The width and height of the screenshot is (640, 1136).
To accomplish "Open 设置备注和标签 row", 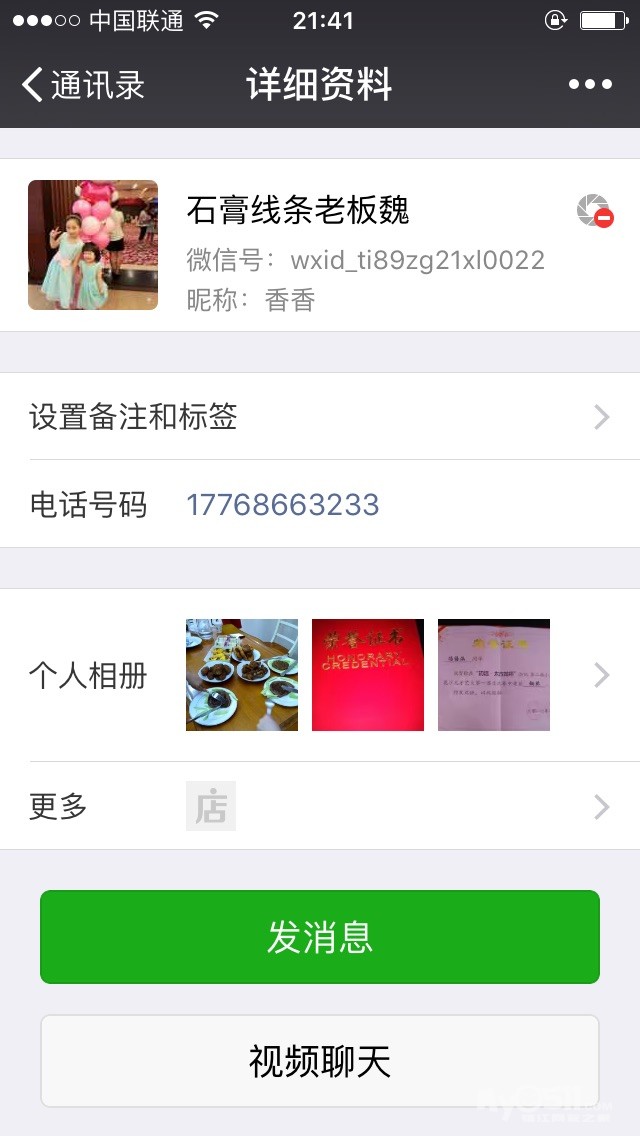I will click(x=320, y=417).
